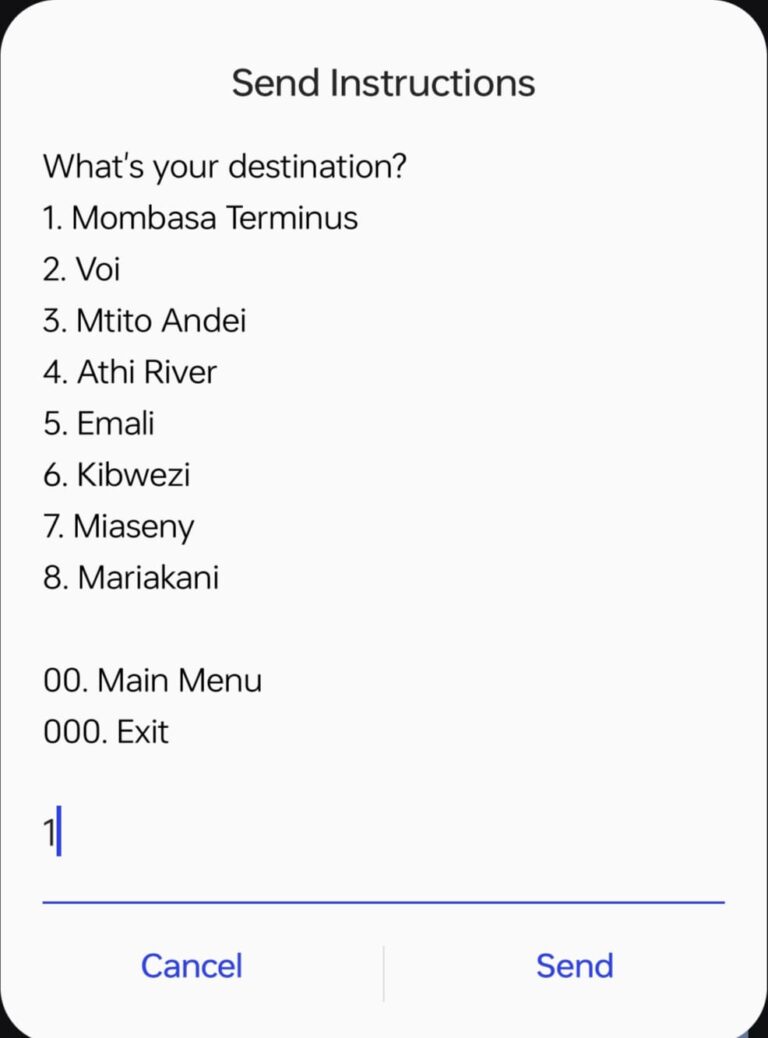Pick Mtito Andei from the options
Screen dimensions: 768x1038
coord(144,321)
